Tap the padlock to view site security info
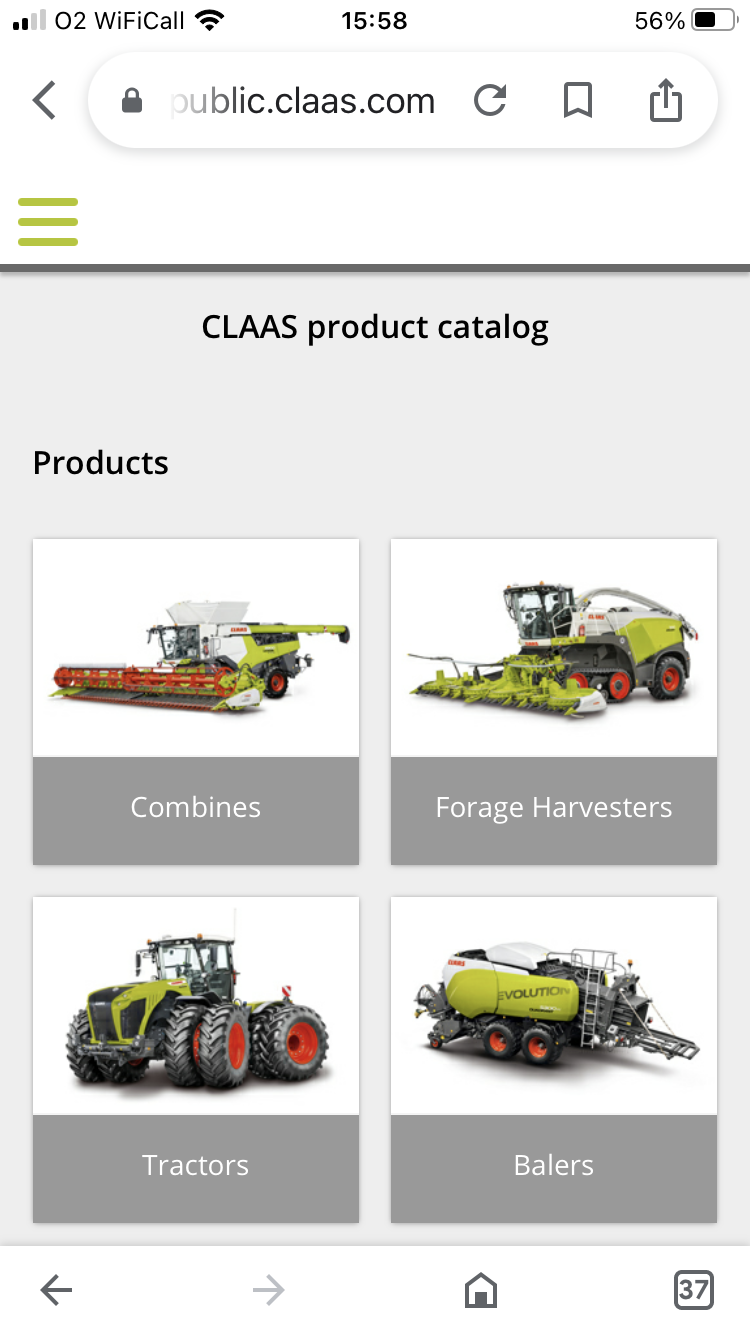Screen dimensions: 750x1334 [x=132, y=100]
